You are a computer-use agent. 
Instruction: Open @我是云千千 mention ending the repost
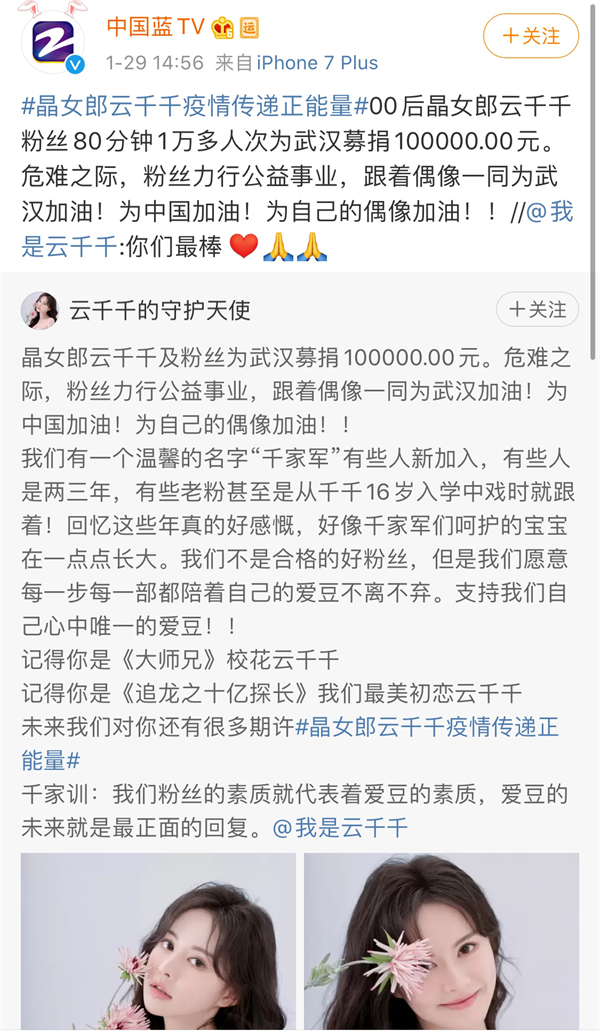point(340,827)
